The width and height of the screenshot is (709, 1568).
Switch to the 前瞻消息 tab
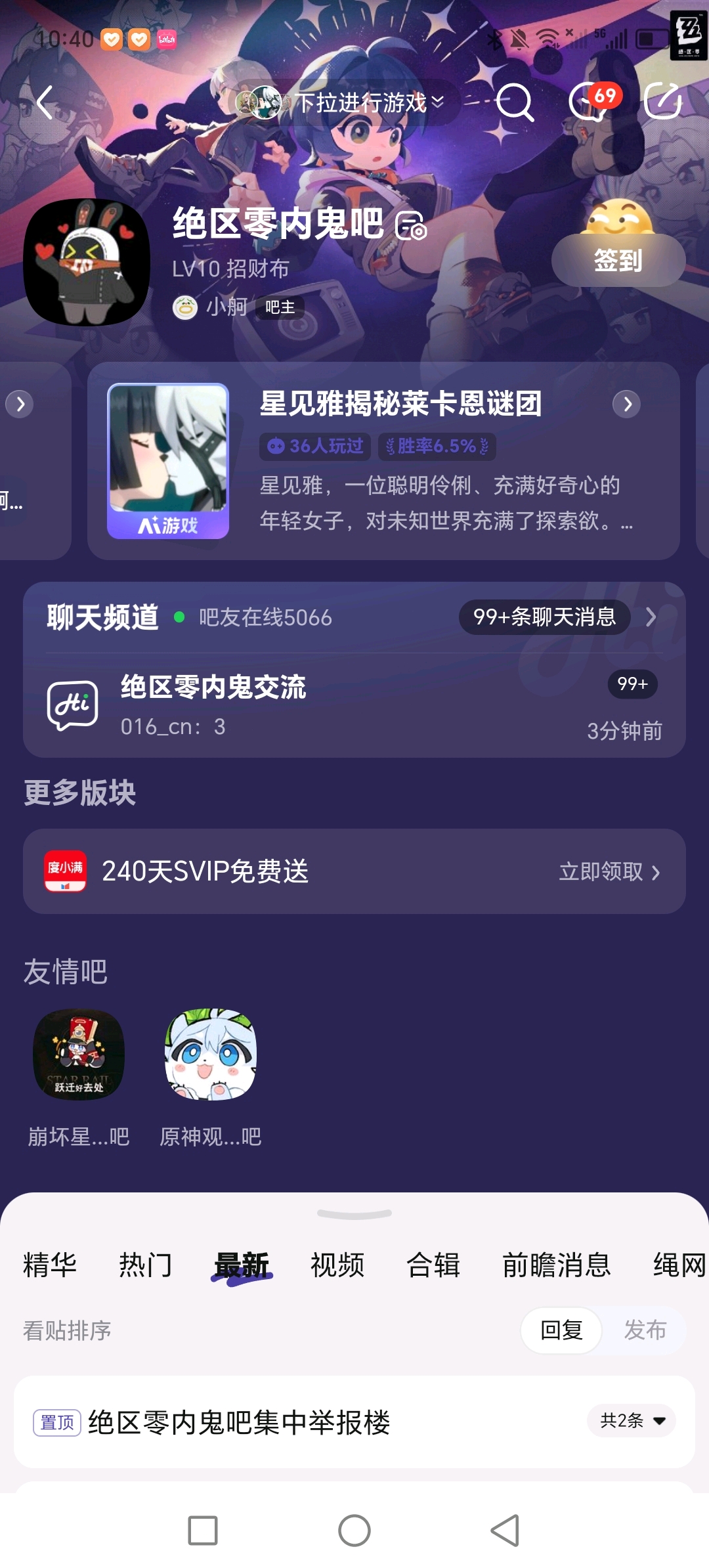[x=556, y=1265]
